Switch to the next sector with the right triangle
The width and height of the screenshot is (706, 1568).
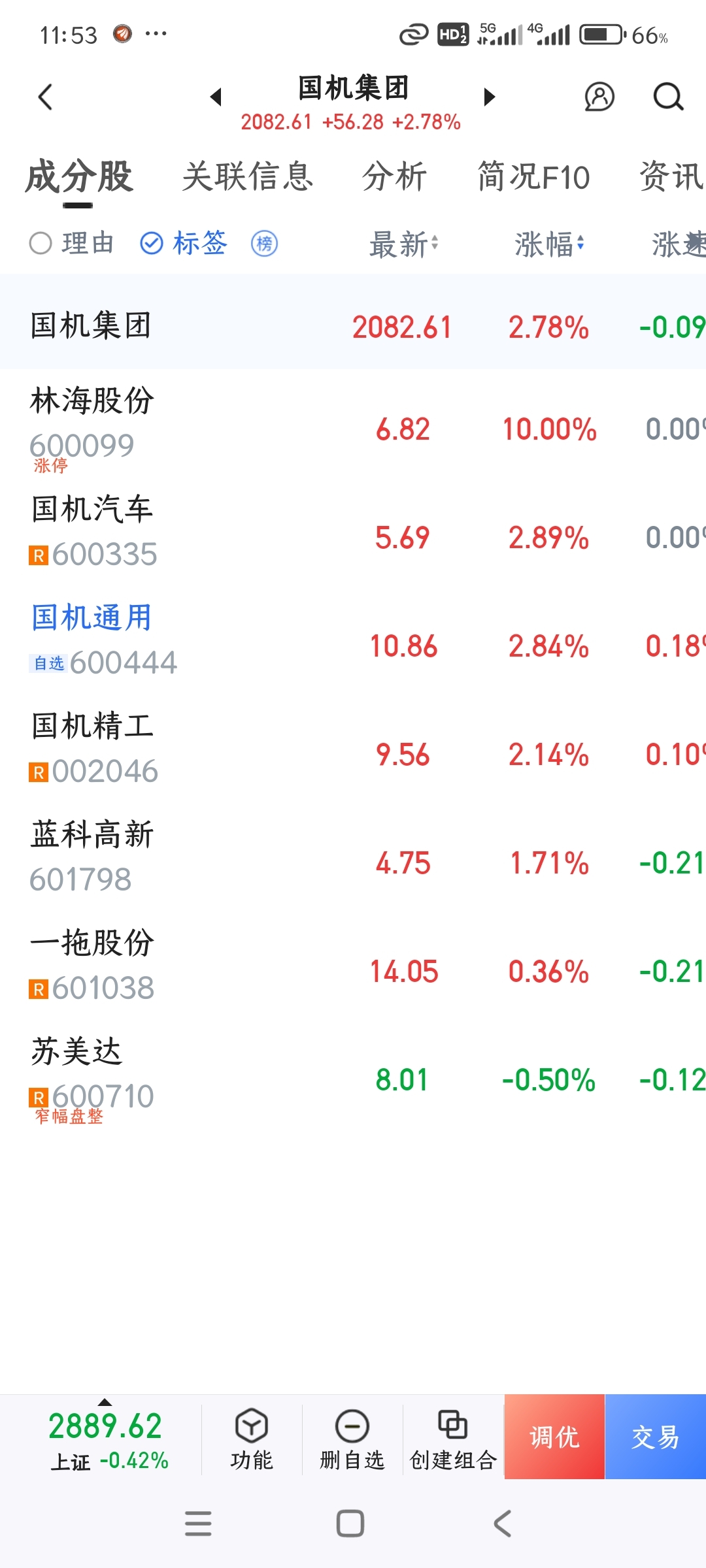[490, 97]
